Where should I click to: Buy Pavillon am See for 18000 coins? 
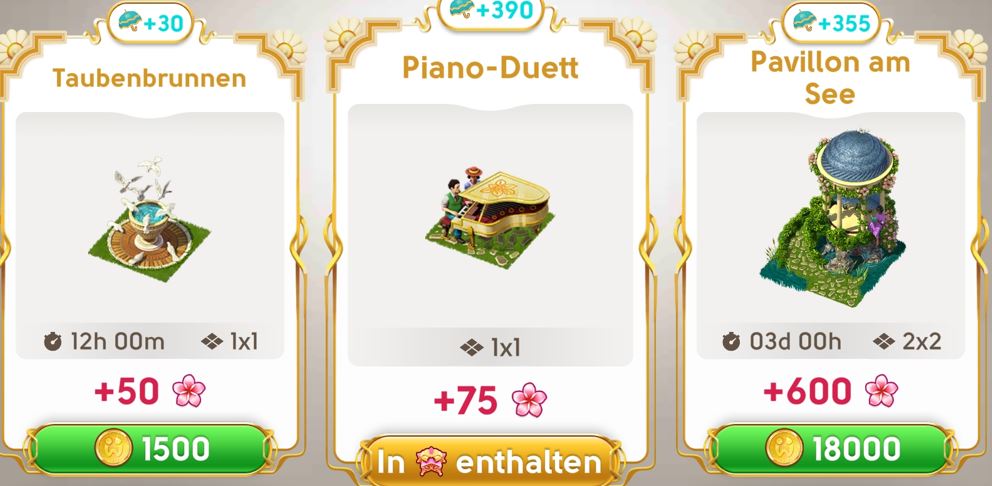click(x=830, y=449)
